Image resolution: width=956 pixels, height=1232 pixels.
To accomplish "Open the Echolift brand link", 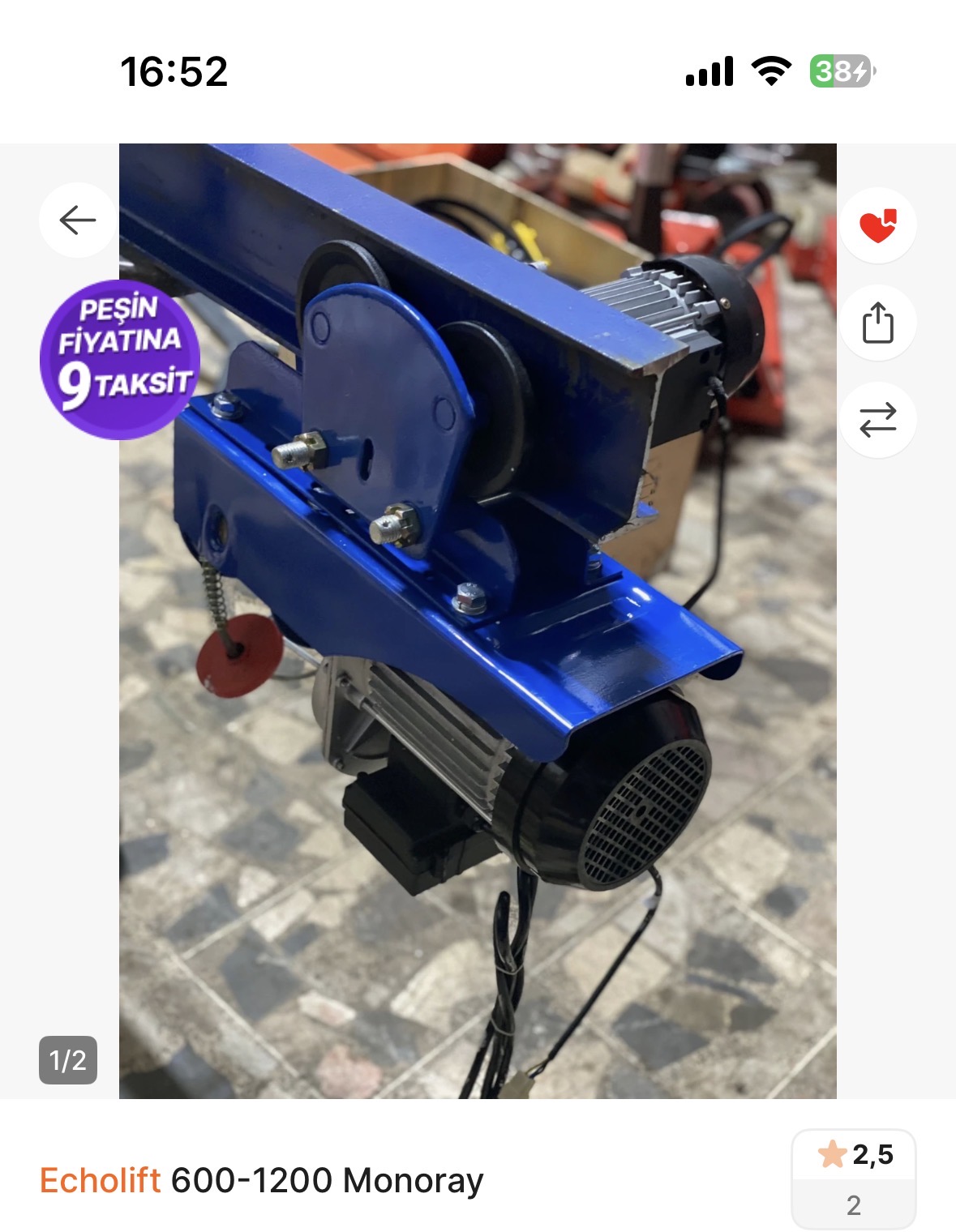I will (x=100, y=1180).
